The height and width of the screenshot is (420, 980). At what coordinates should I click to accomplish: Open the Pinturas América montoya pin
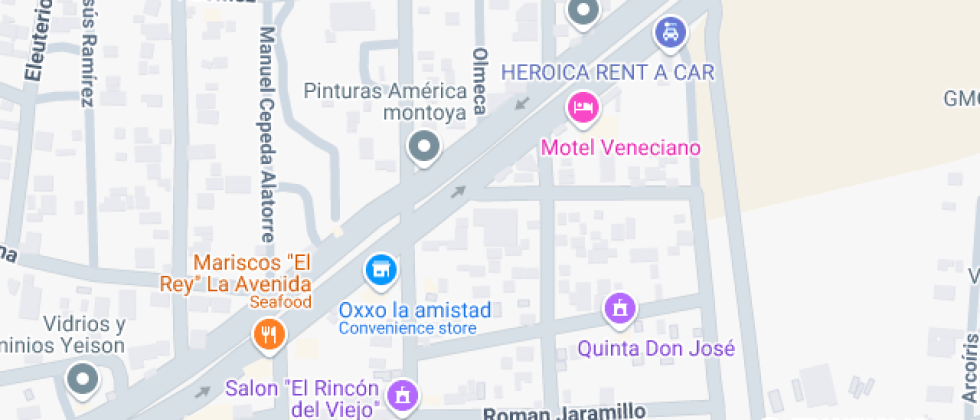425,149
